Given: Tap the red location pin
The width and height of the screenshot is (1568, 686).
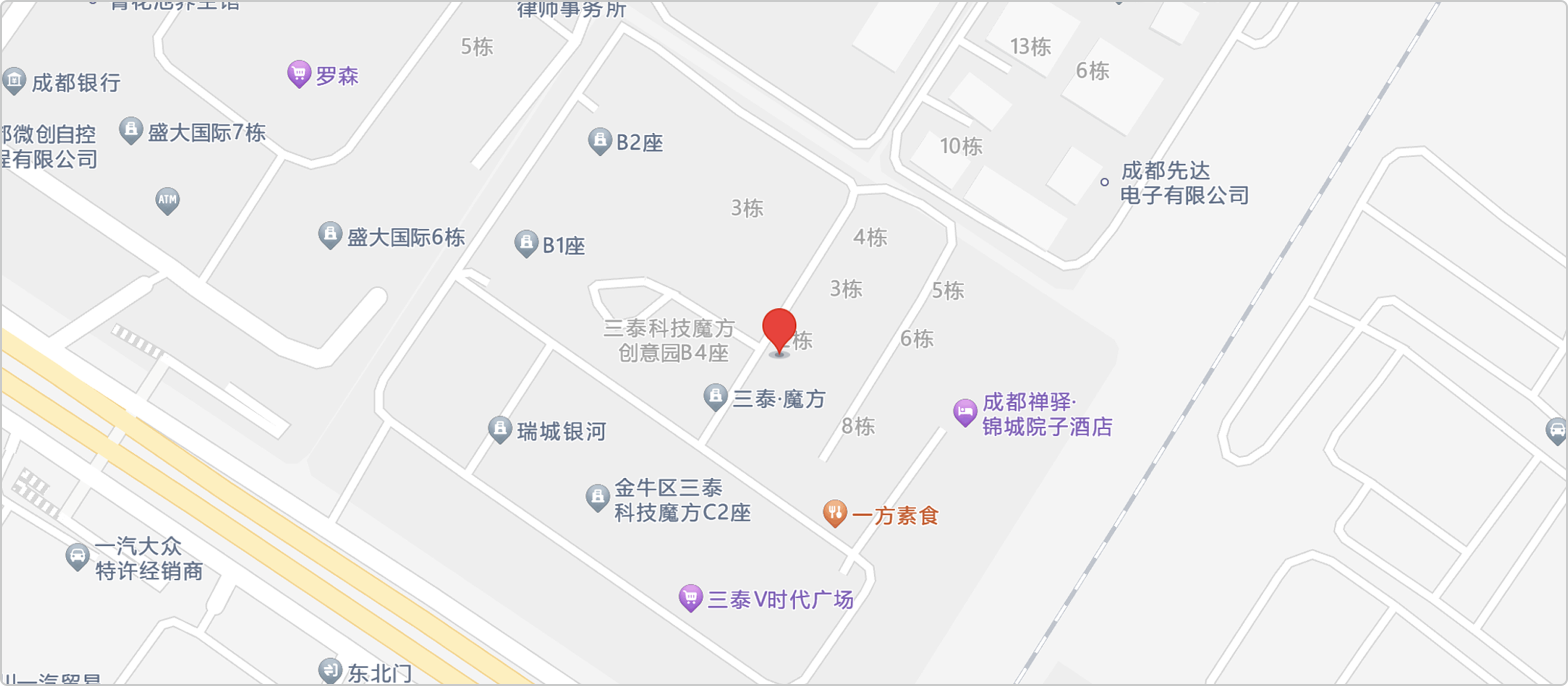Looking at the screenshot, I should point(779,329).
